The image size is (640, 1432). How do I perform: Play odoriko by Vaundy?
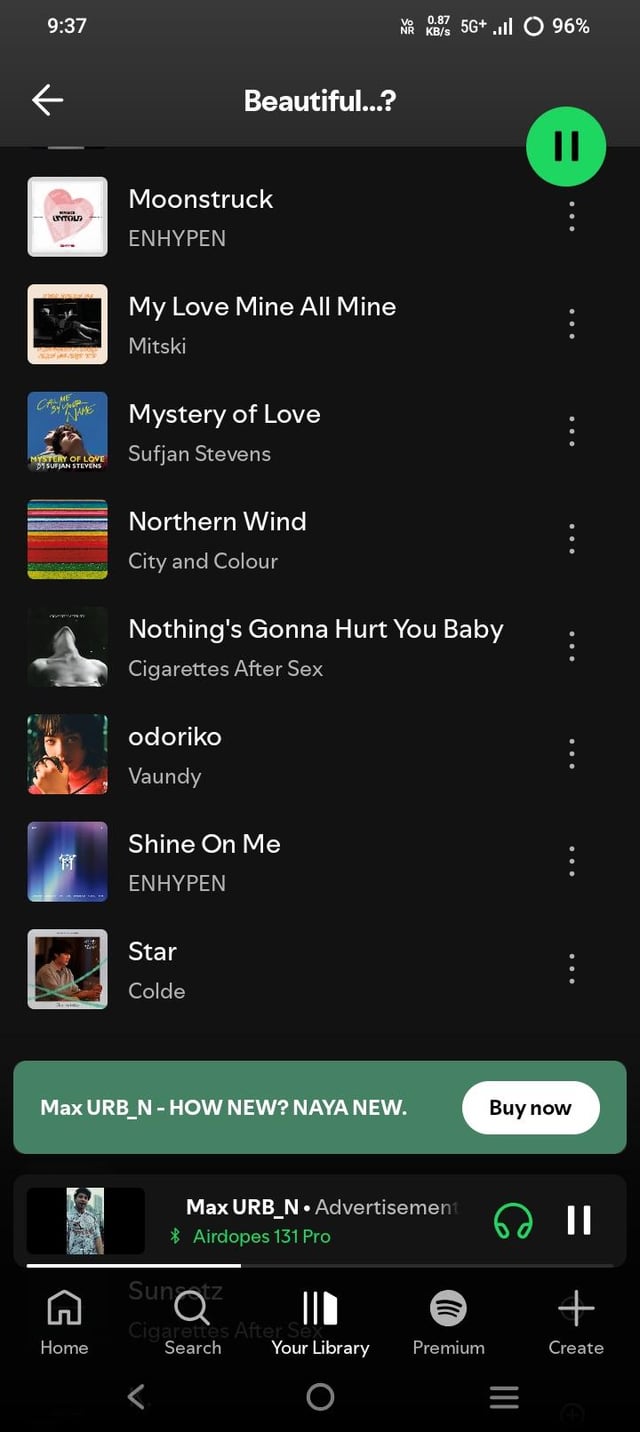coord(175,753)
